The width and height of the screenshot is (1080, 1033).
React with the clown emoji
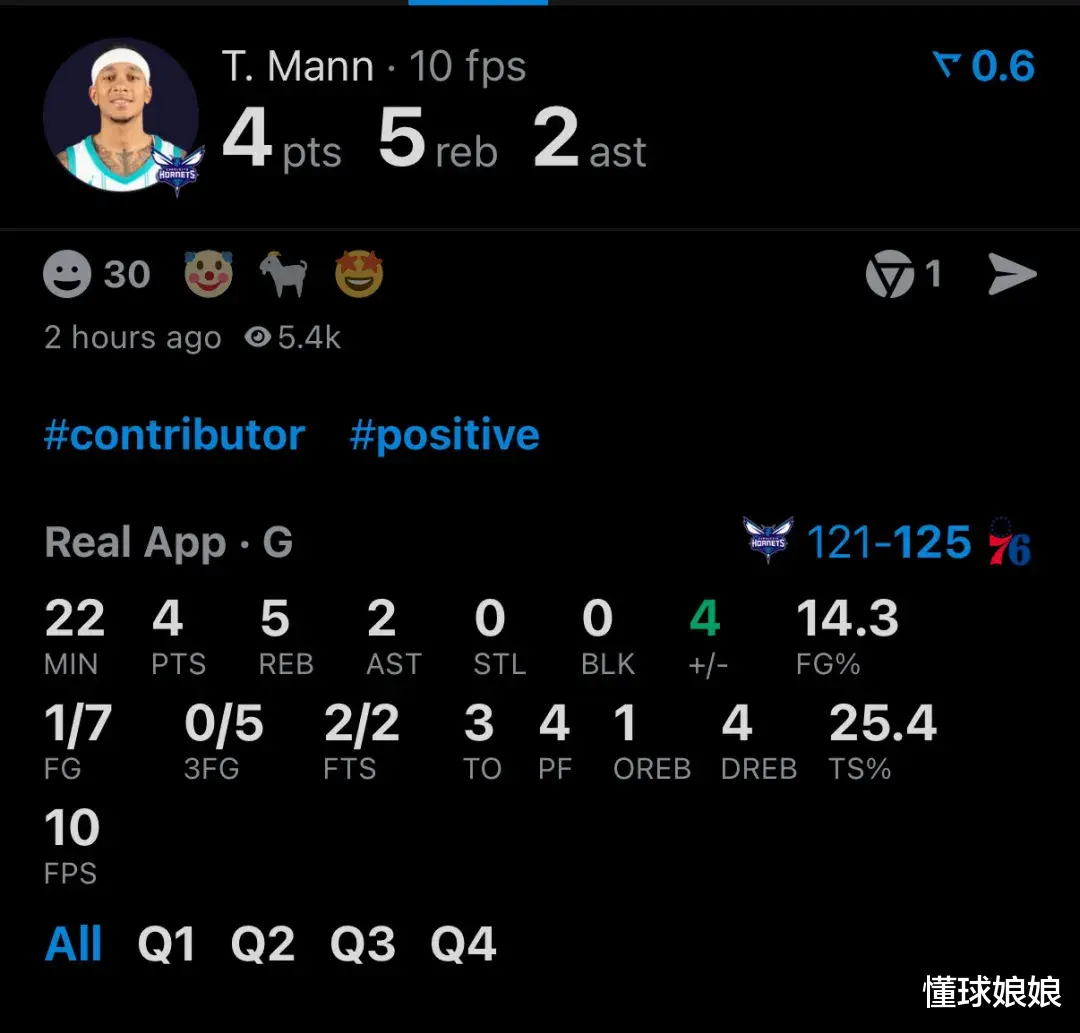208,273
